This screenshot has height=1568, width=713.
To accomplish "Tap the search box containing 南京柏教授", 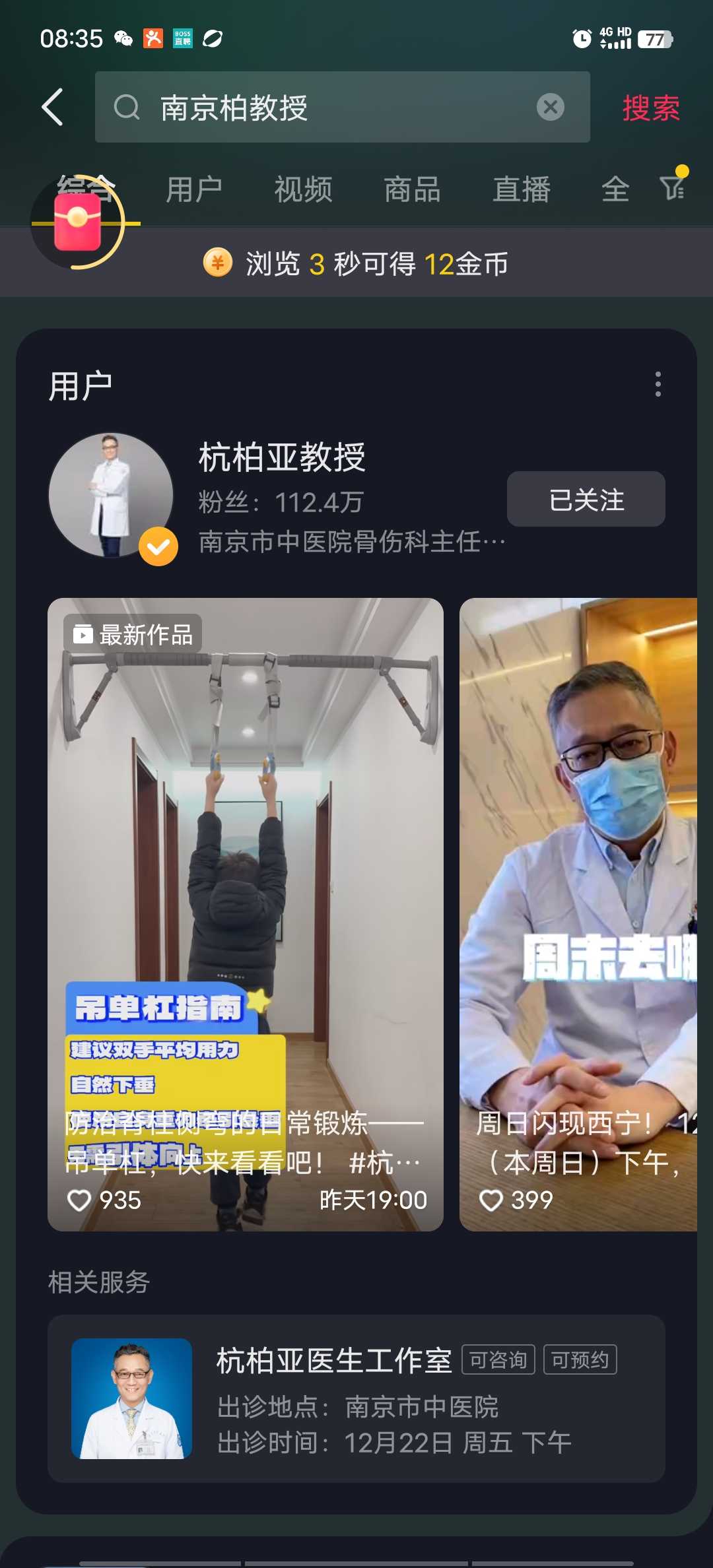I will 342,107.
